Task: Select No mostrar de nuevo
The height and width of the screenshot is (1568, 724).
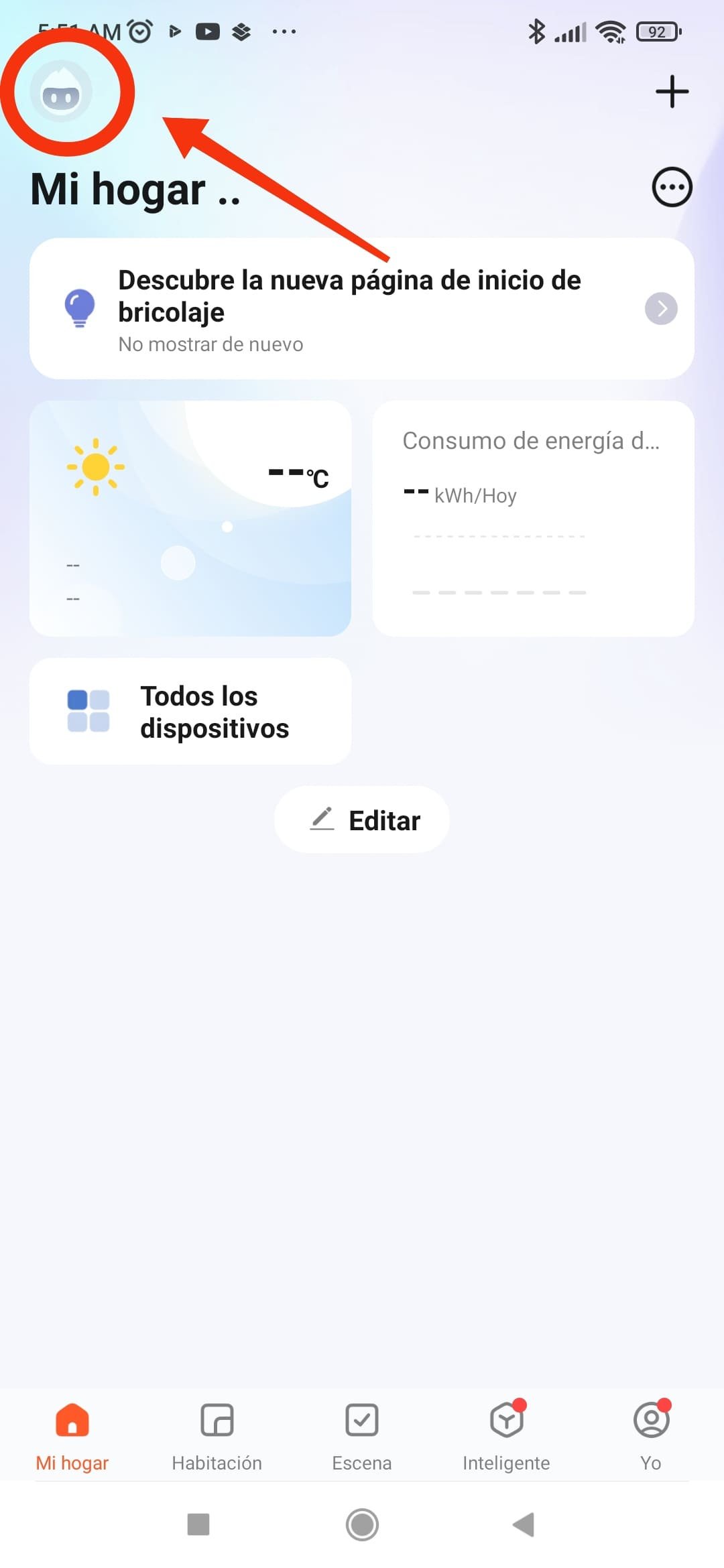Action: 210,344
